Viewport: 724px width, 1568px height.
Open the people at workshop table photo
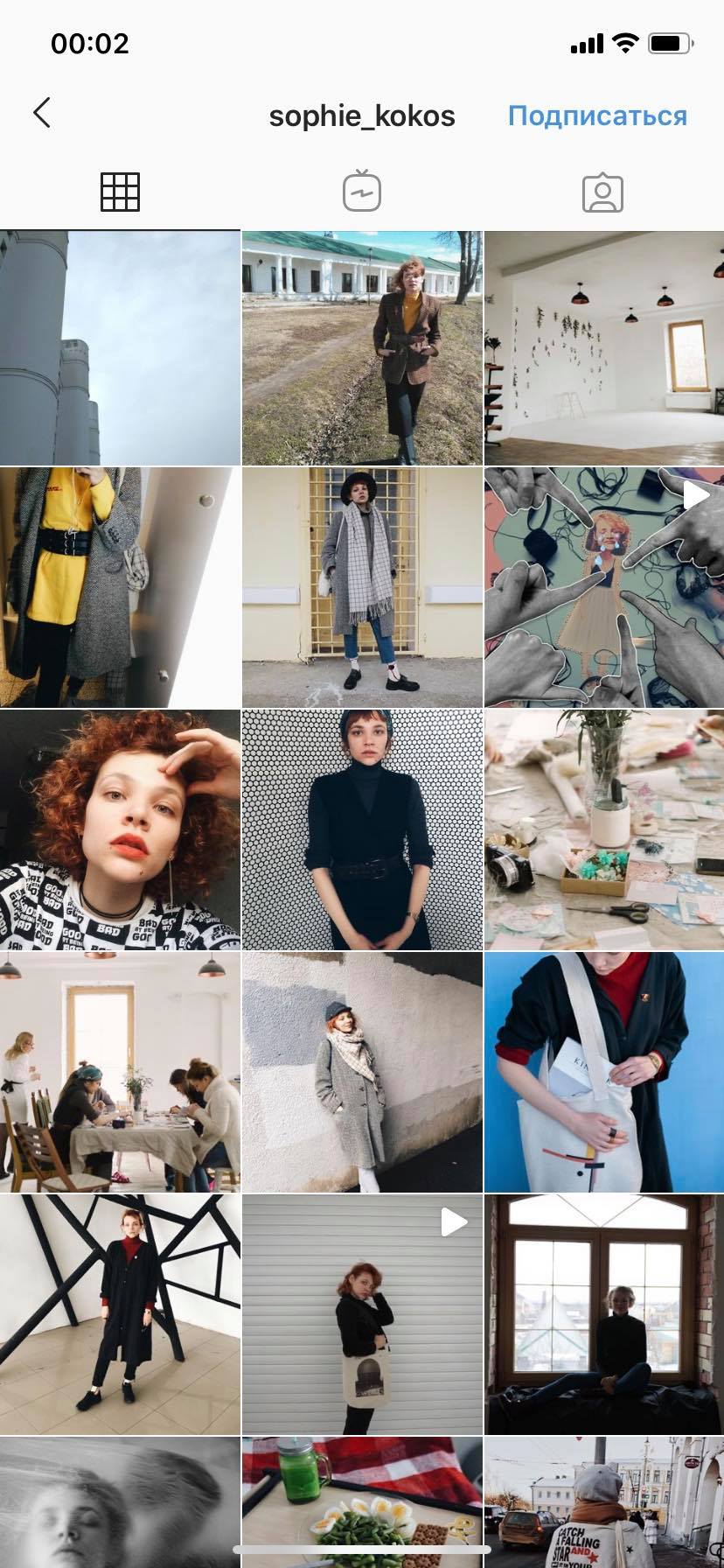click(120, 1072)
